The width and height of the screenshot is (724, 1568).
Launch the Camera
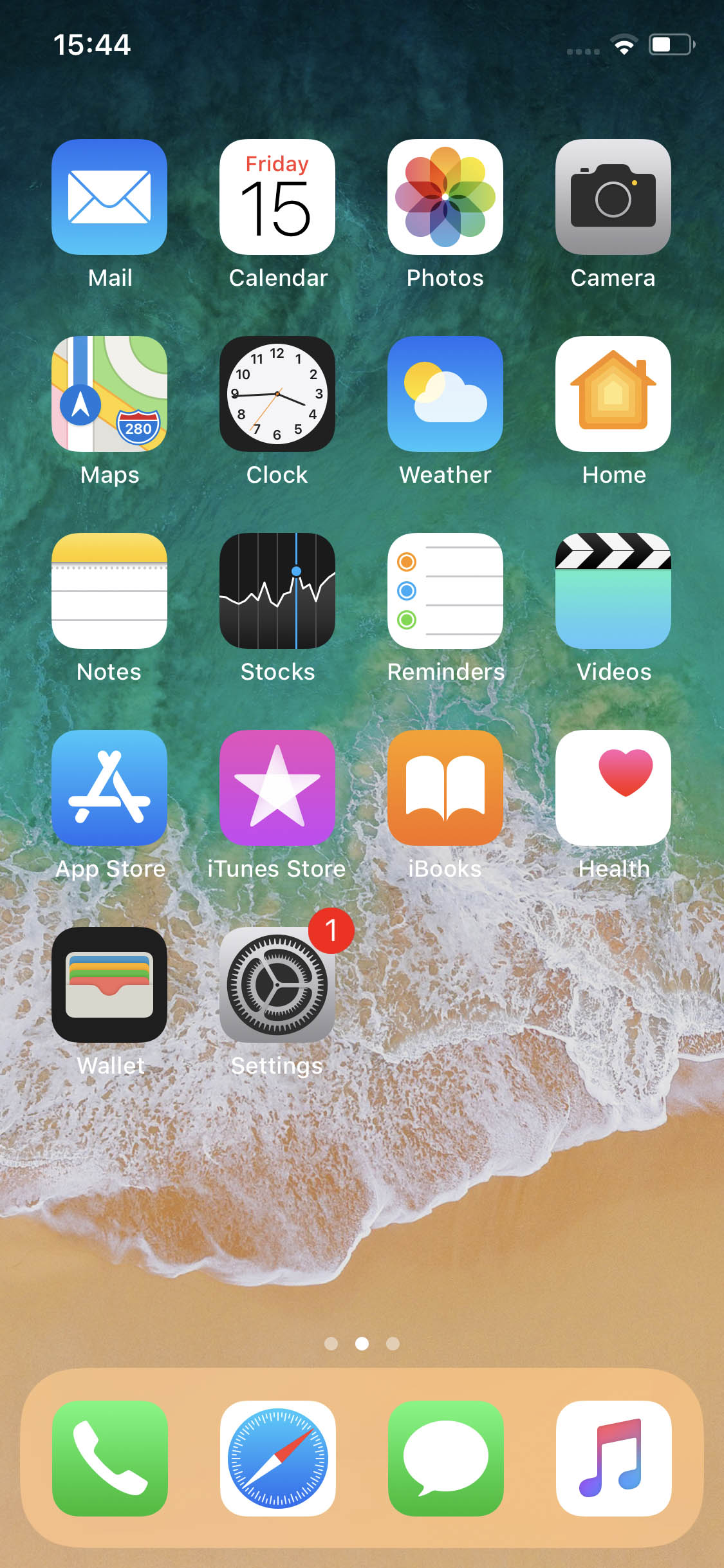pyautogui.click(x=613, y=197)
